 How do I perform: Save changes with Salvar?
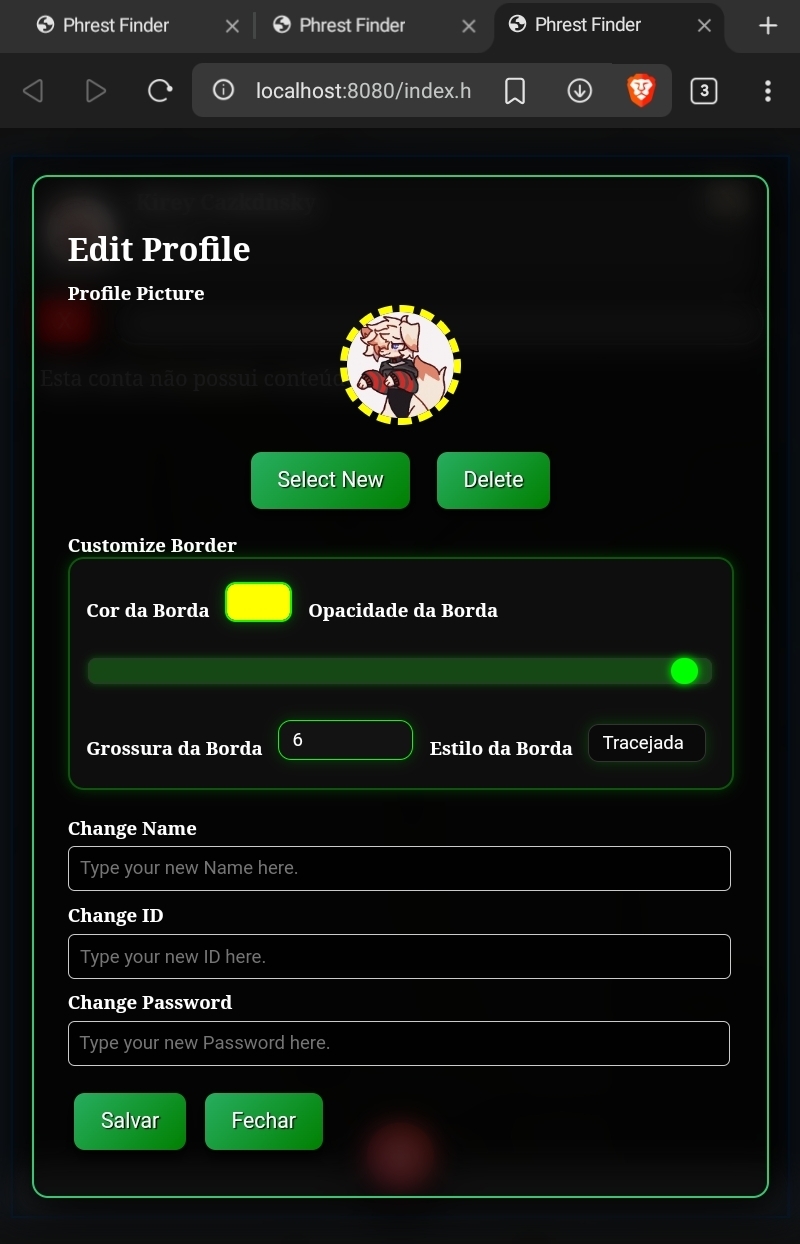[130, 1121]
